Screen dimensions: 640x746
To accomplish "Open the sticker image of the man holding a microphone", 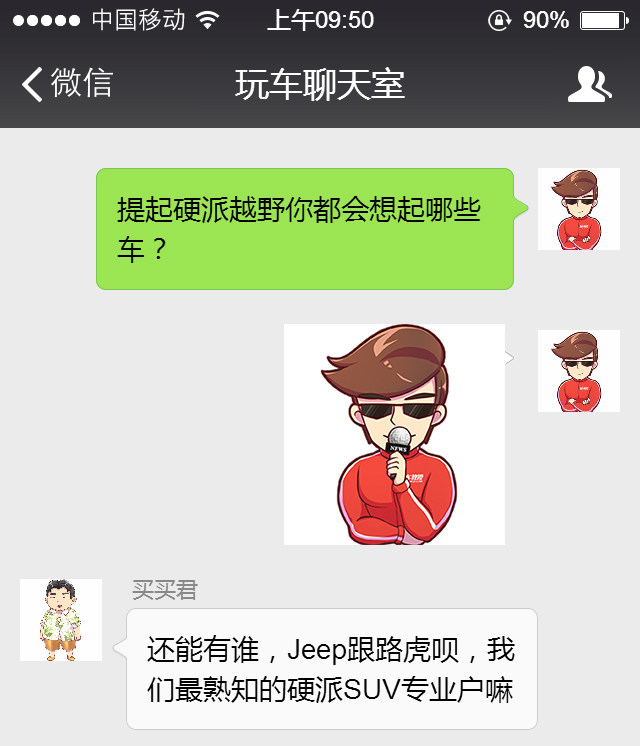I will click(394, 434).
